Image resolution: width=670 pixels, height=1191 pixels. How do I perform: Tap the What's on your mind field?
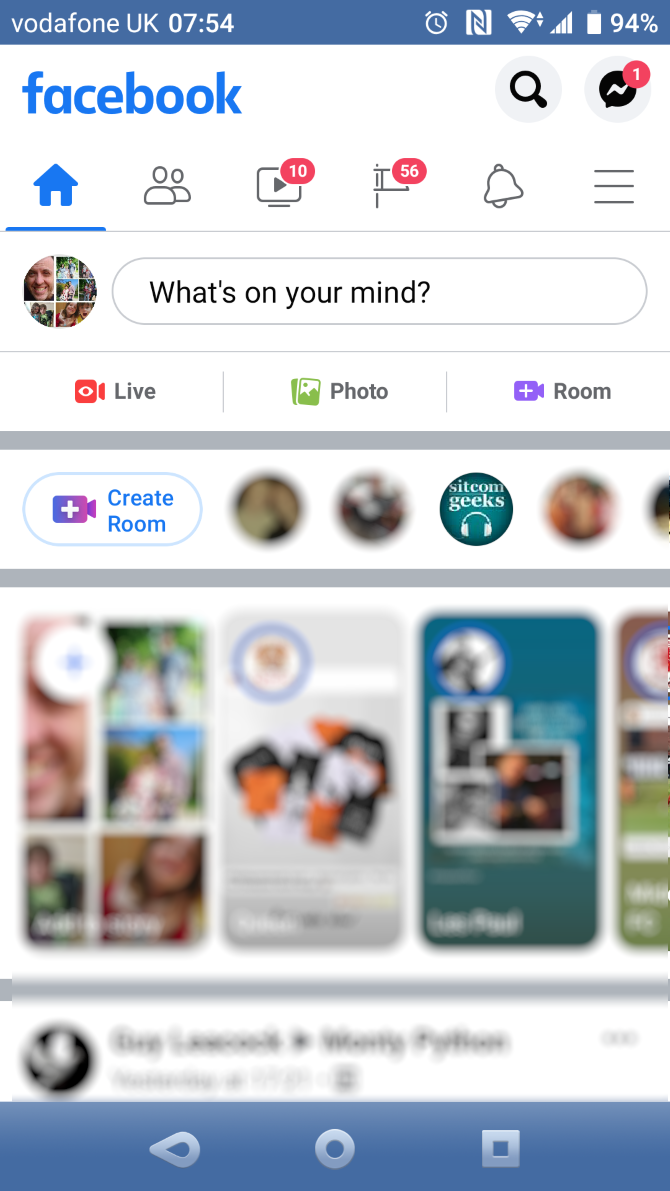pos(379,292)
